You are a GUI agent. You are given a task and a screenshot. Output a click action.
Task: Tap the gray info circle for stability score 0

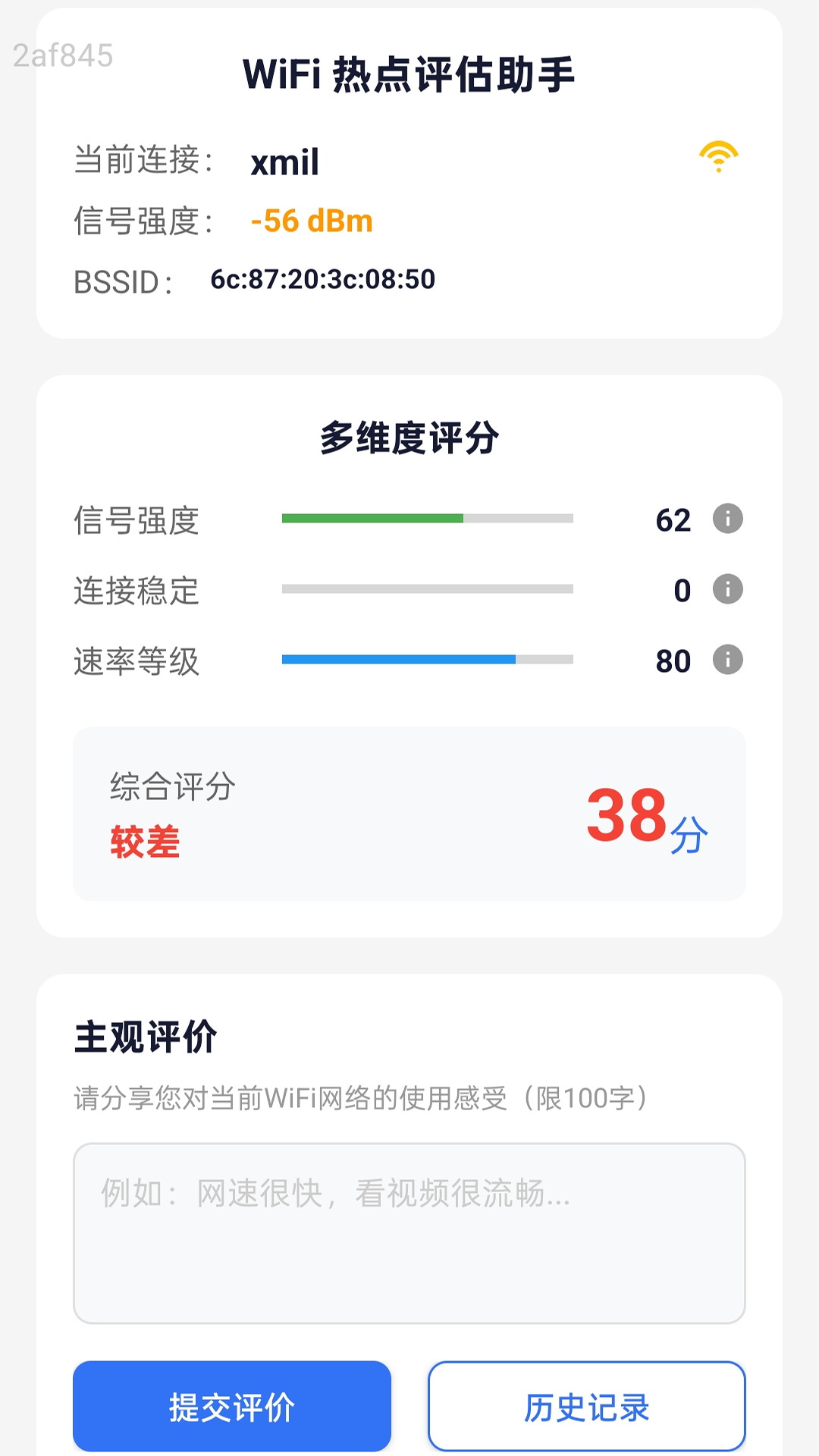(727, 589)
